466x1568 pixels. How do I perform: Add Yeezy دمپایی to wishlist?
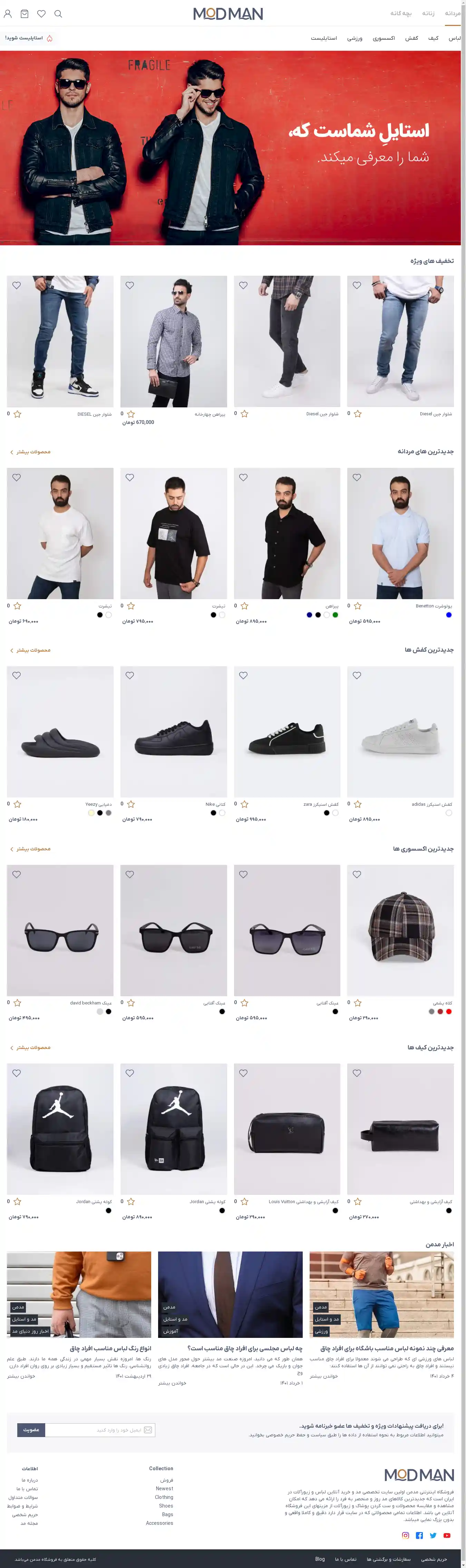click(x=17, y=675)
